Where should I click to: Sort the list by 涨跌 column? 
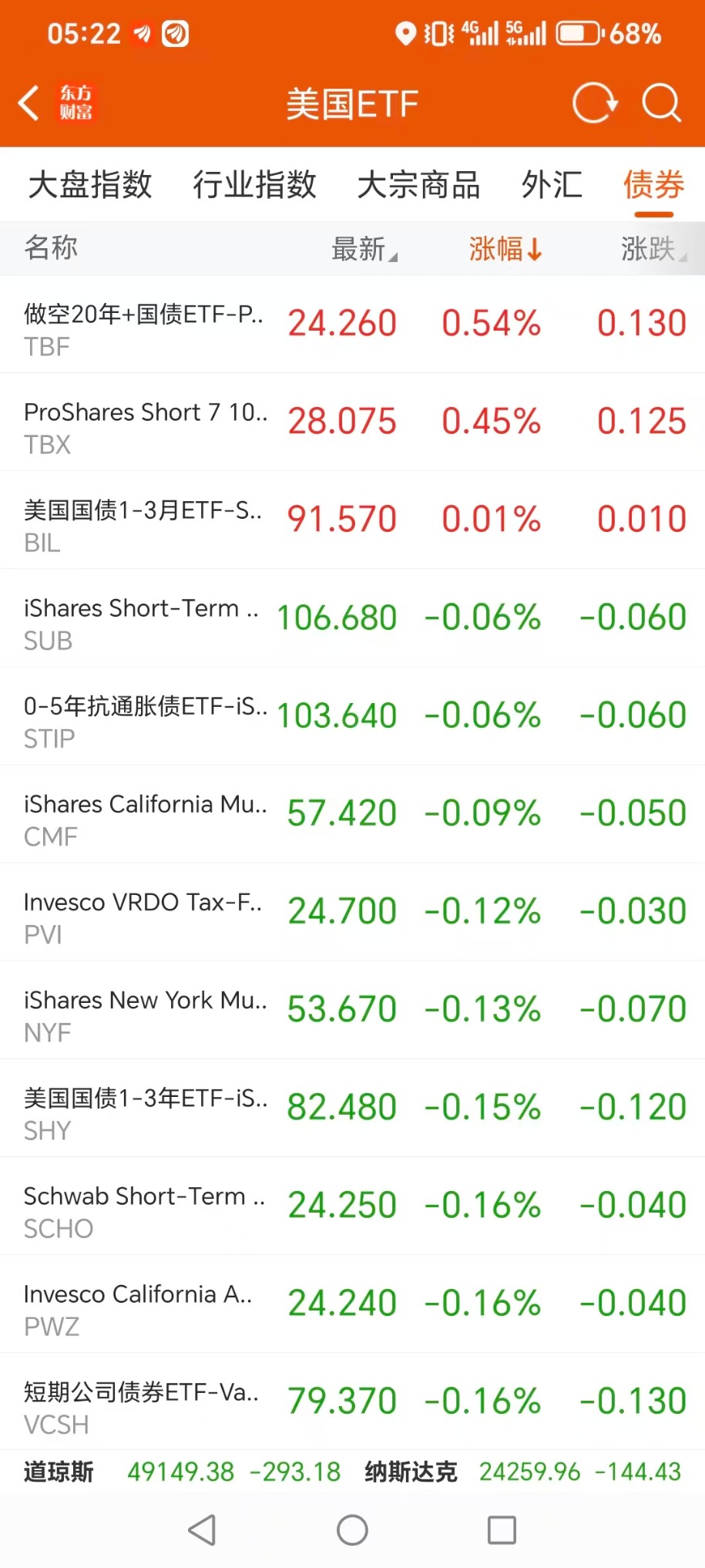pyautogui.click(x=653, y=249)
